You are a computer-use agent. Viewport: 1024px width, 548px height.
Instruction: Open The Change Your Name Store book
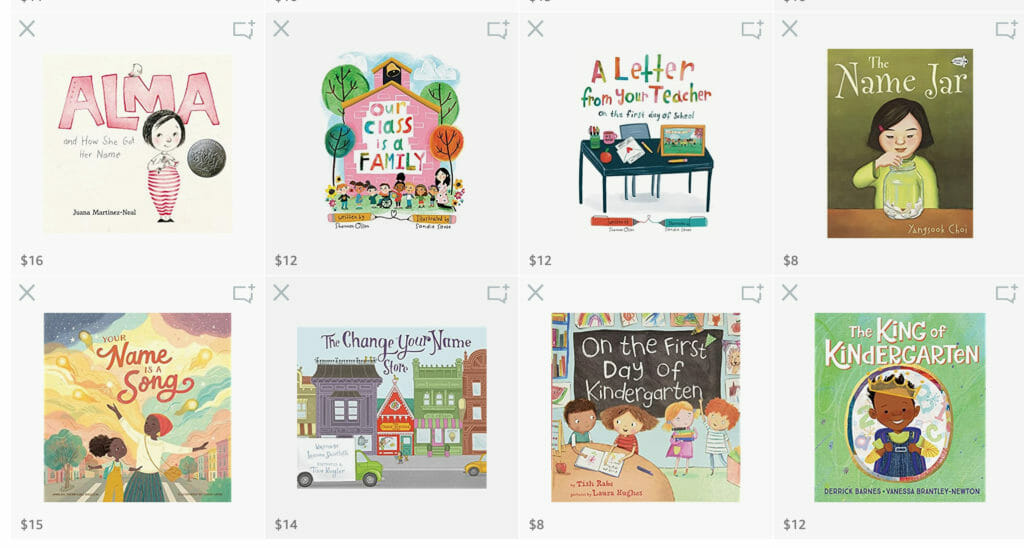pos(392,407)
